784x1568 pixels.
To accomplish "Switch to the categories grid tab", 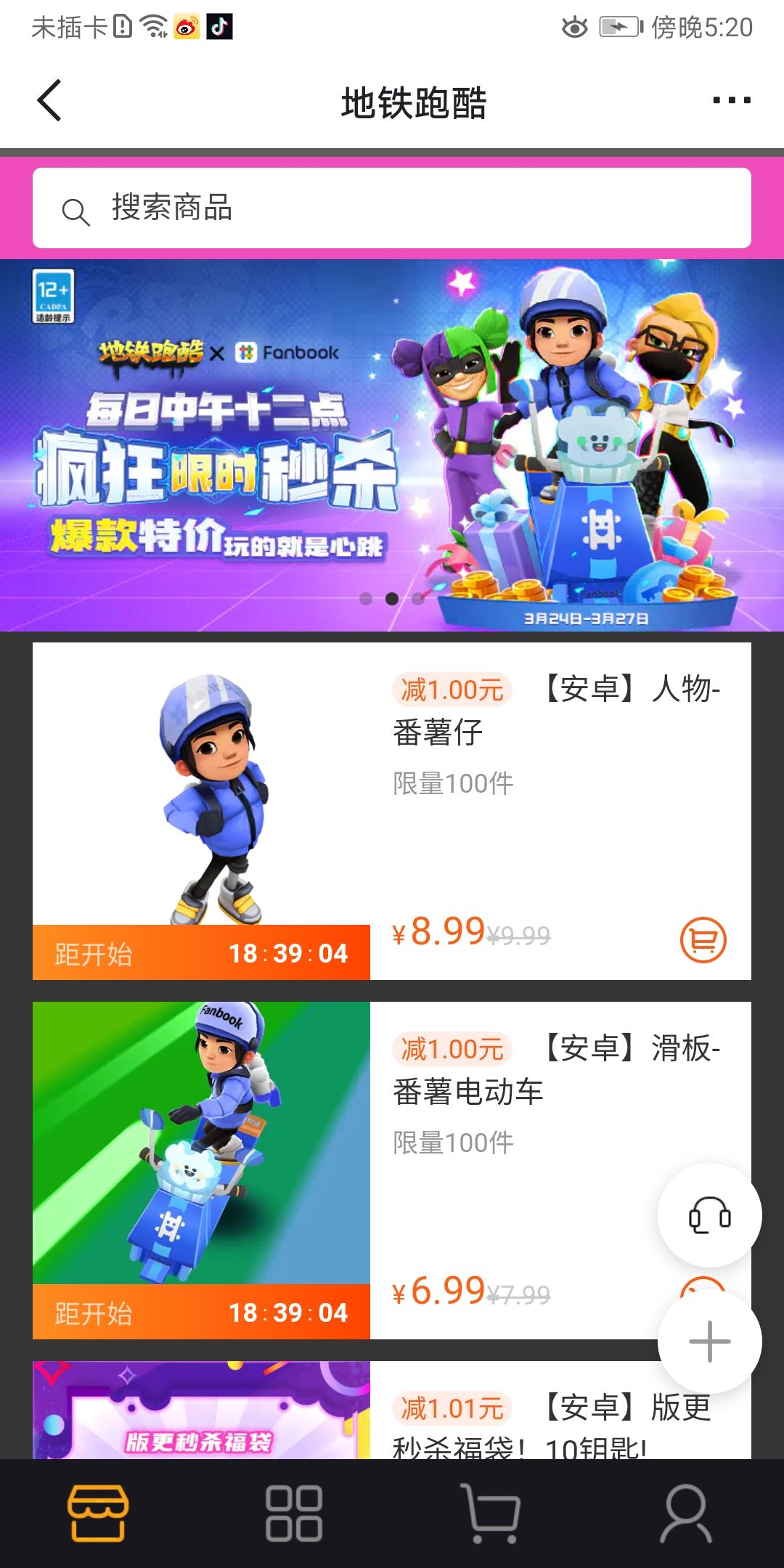I will (x=294, y=1513).
